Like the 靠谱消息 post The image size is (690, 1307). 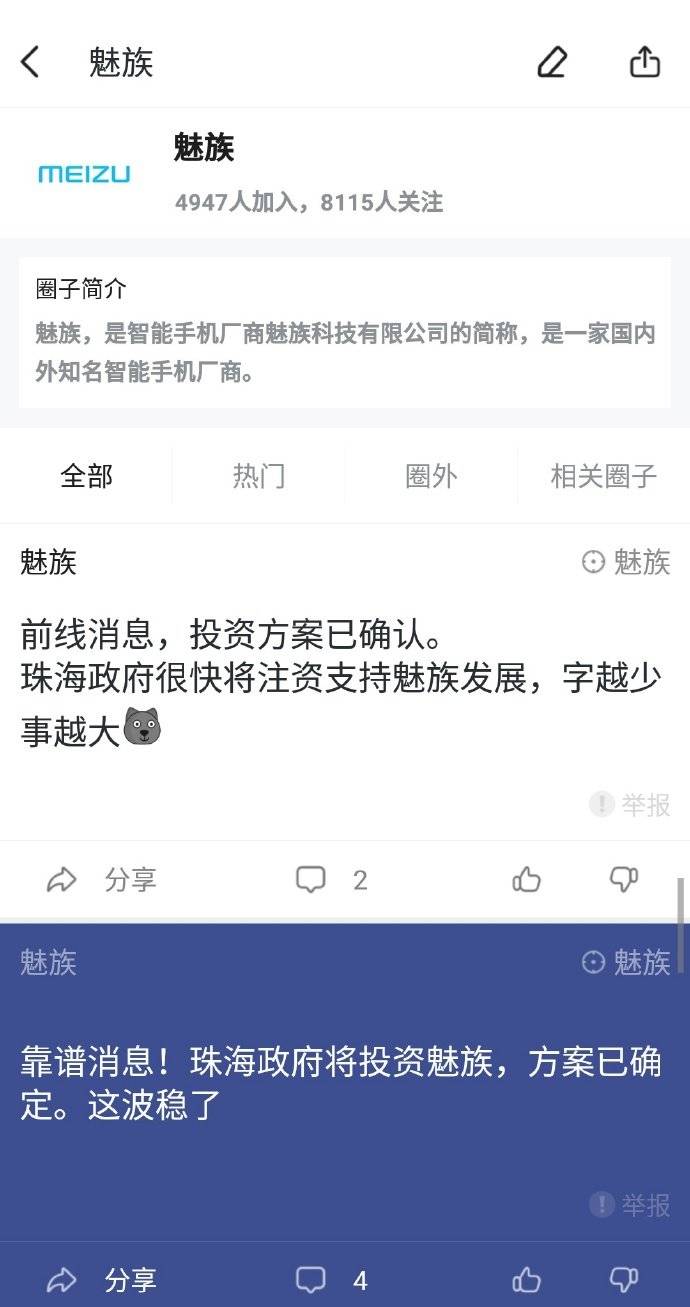[526, 1280]
